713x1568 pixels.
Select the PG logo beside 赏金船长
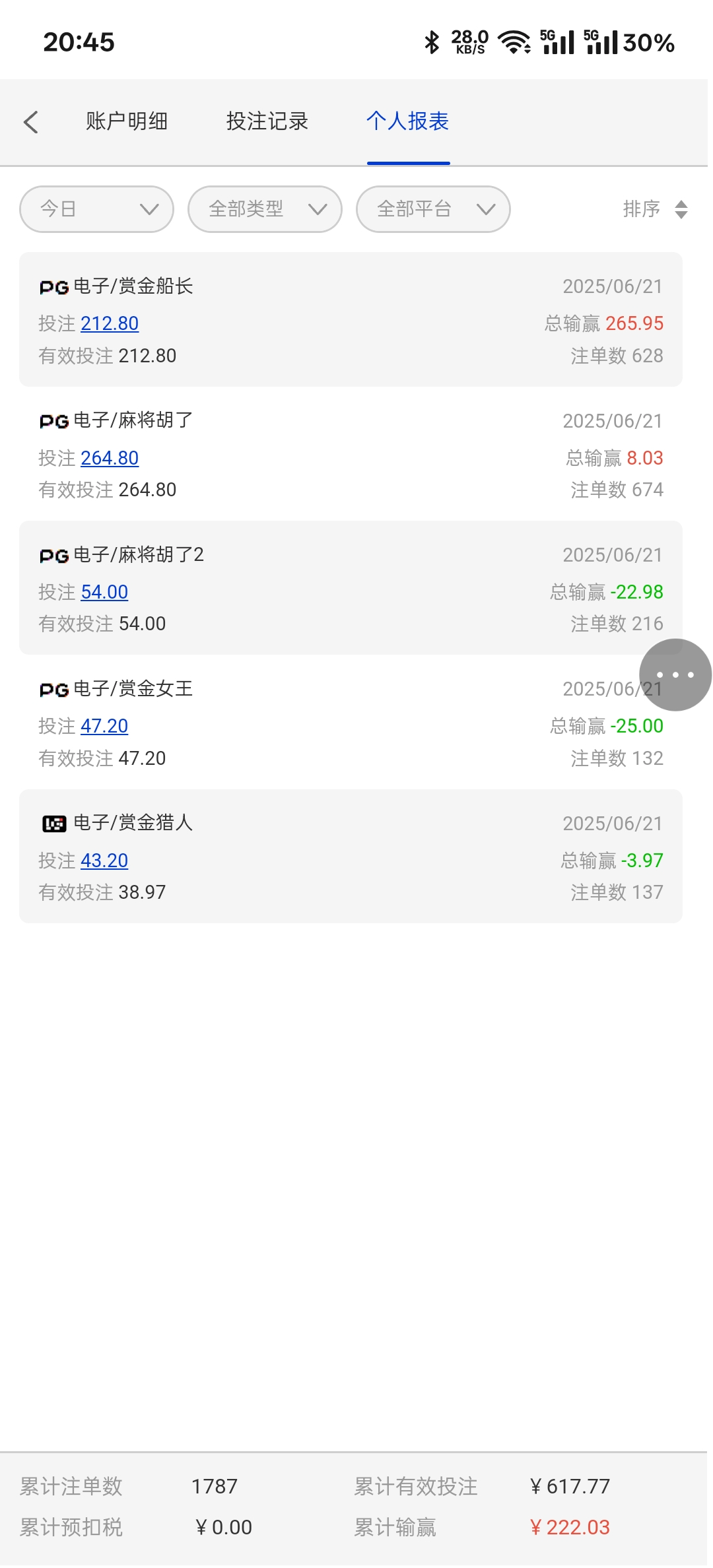point(55,287)
